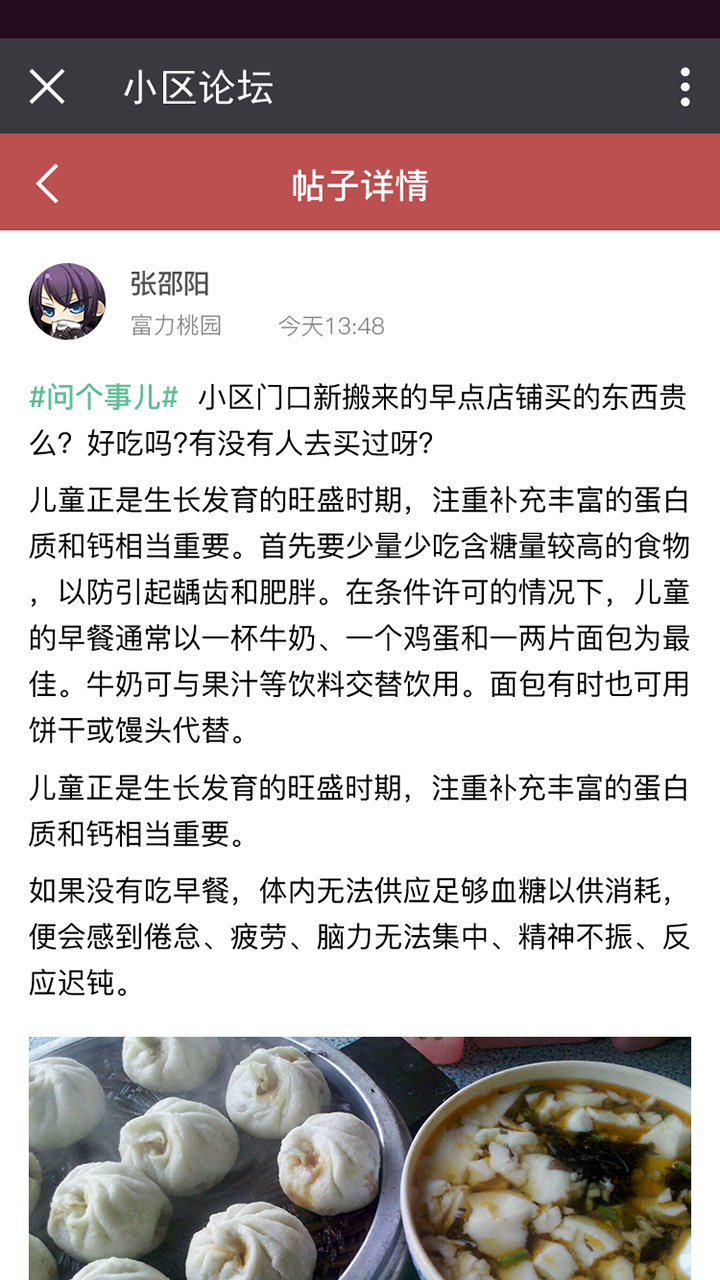Image resolution: width=720 pixels, height=1280 pixels.
Task: Open the #问个事儿# topic tag
Action: (104, 397)
